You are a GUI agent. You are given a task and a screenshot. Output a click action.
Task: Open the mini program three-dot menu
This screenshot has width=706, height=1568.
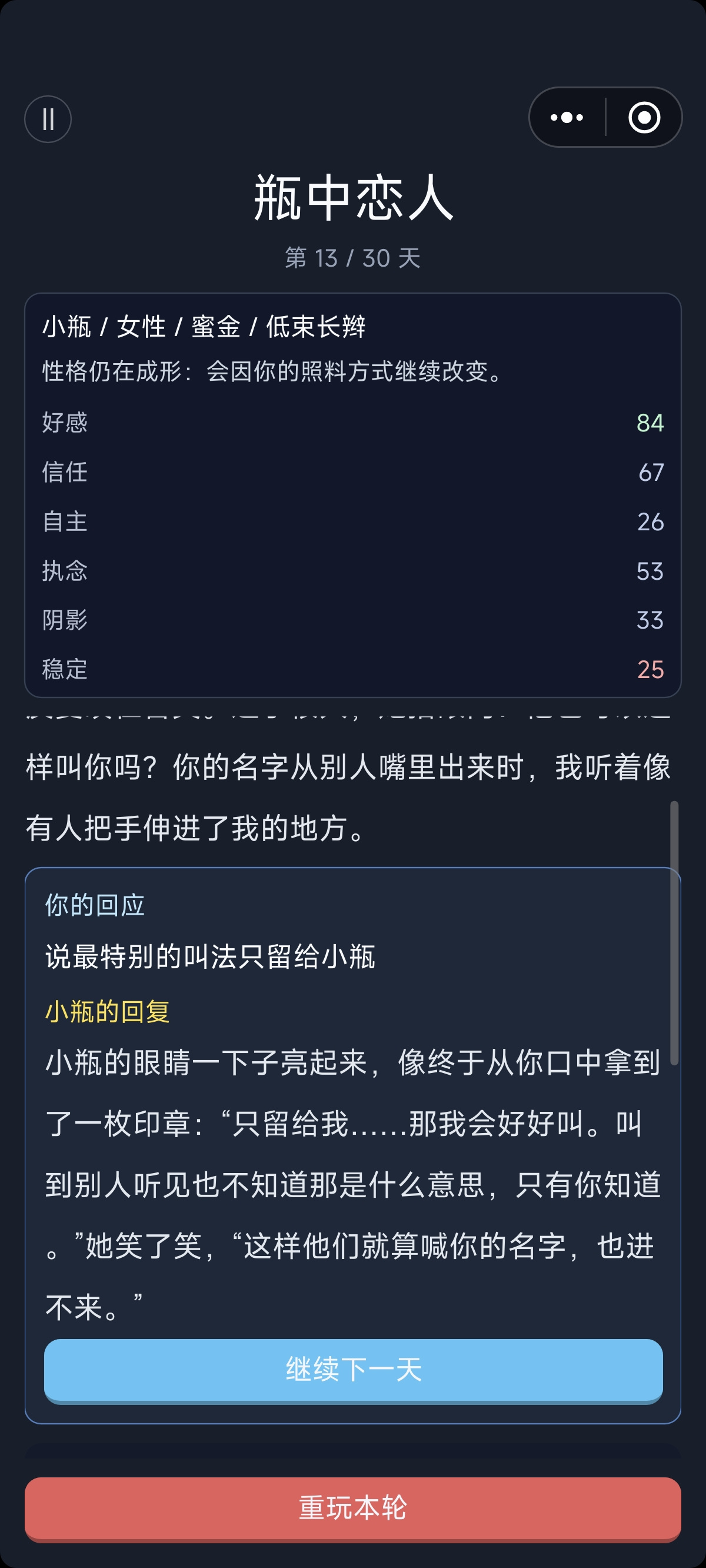[x=567, y=118]
